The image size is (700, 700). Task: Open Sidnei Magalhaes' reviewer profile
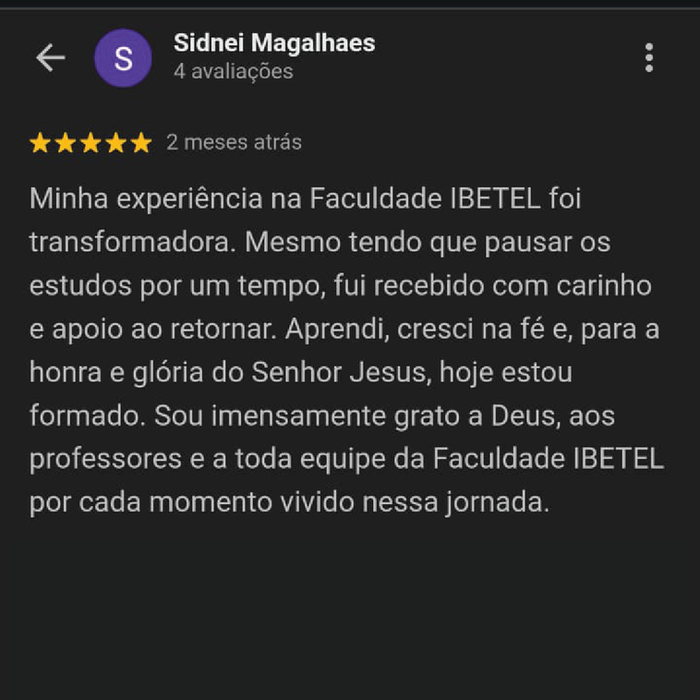tap(273, 44)
